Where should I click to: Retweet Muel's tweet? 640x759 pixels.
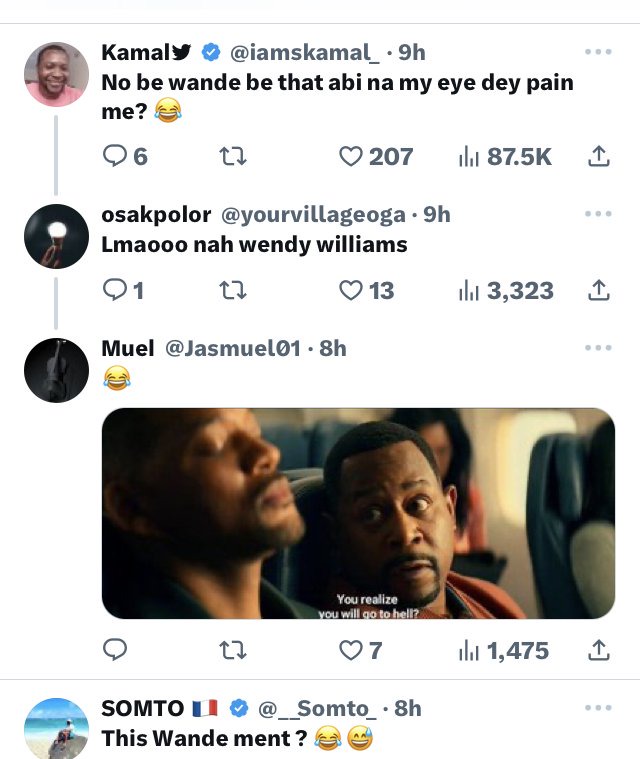(x=233, y=650)
